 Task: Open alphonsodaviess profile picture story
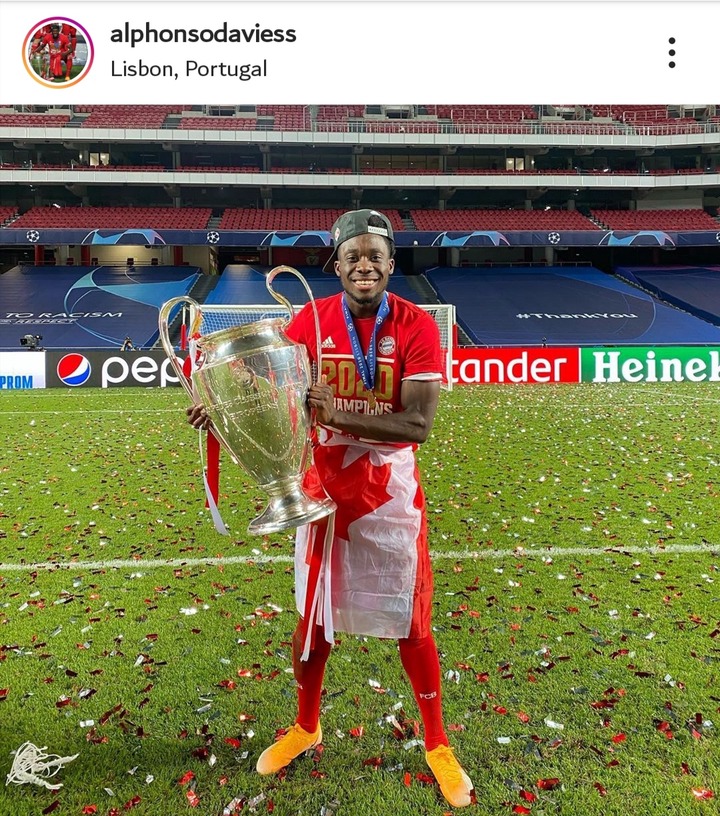point(58,52)
